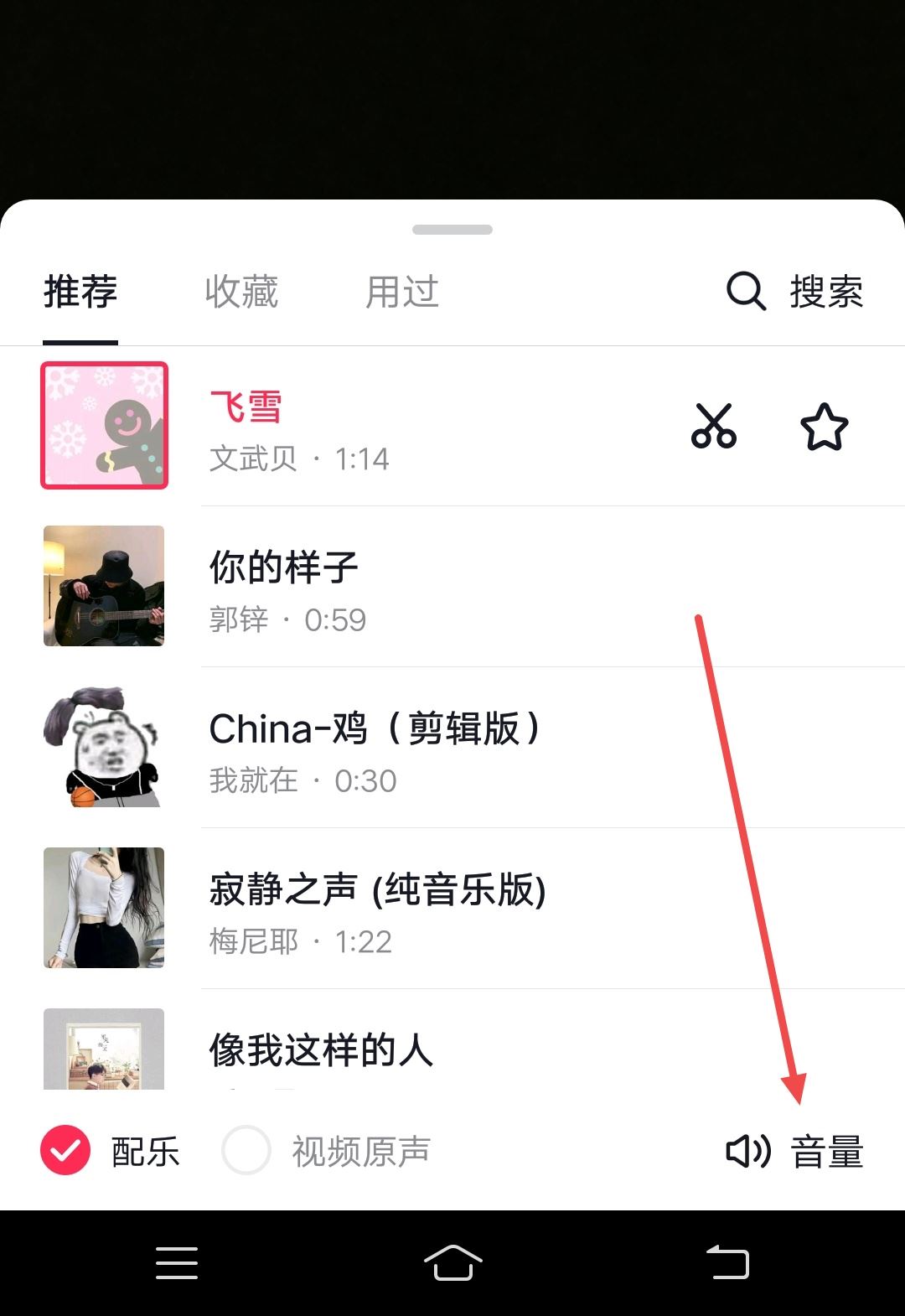The image size is (905, 1316).
Task: Open the recents button in the navigation bar
Action: click(x=176, y=1262)
